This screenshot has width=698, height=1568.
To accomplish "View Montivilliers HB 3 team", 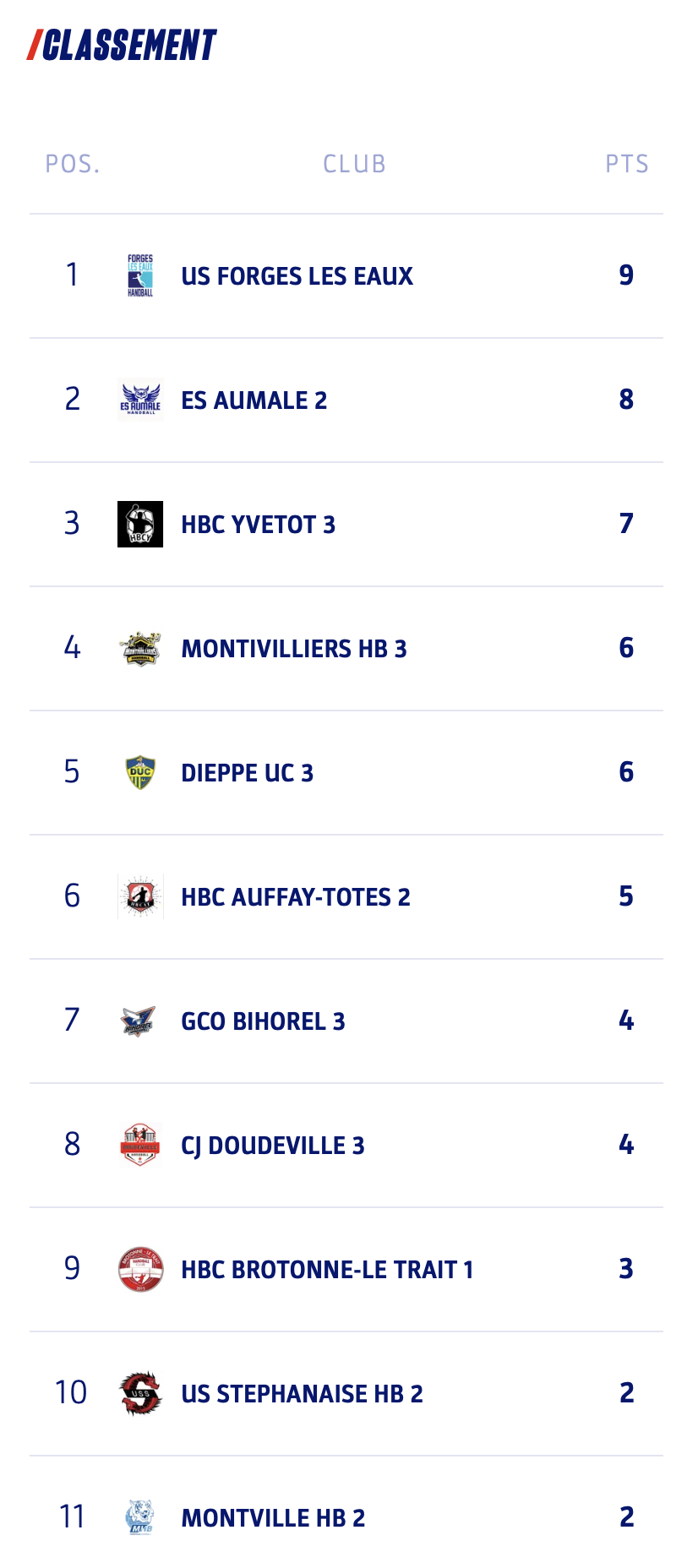I will click(x=293, y=649).
